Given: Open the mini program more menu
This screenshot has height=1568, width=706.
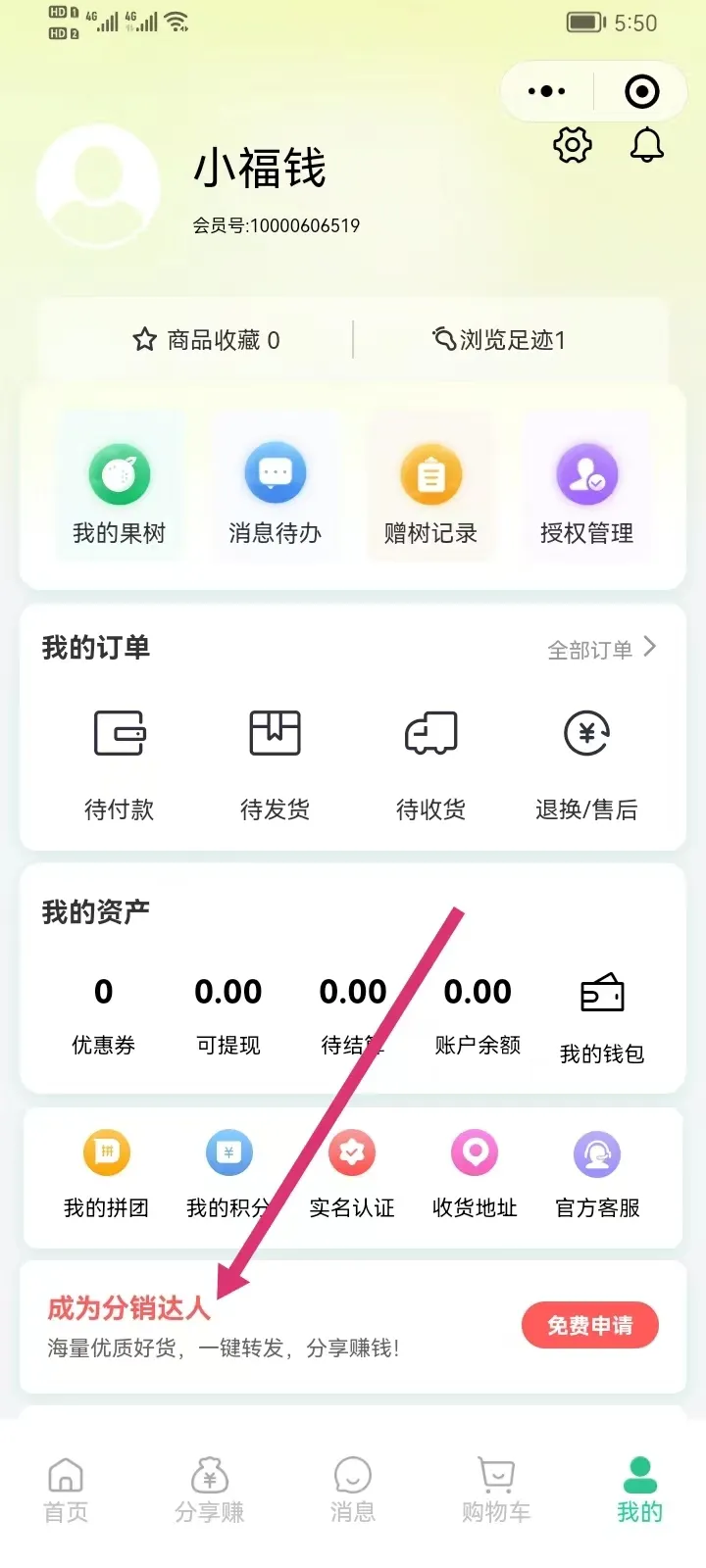Looking at the screenshot, I should click(x=546, y=92).
